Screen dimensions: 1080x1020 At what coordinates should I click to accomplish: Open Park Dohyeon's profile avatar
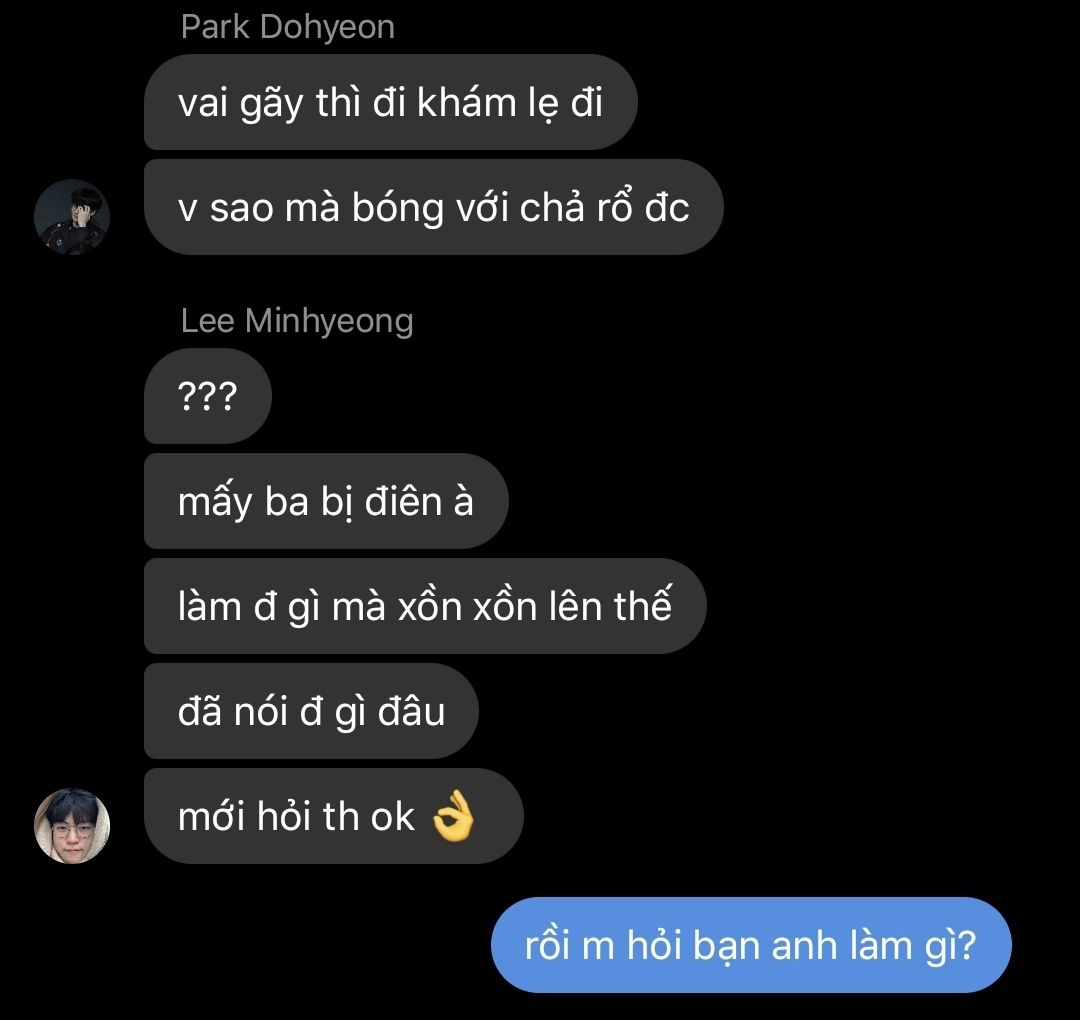(72, 217)
